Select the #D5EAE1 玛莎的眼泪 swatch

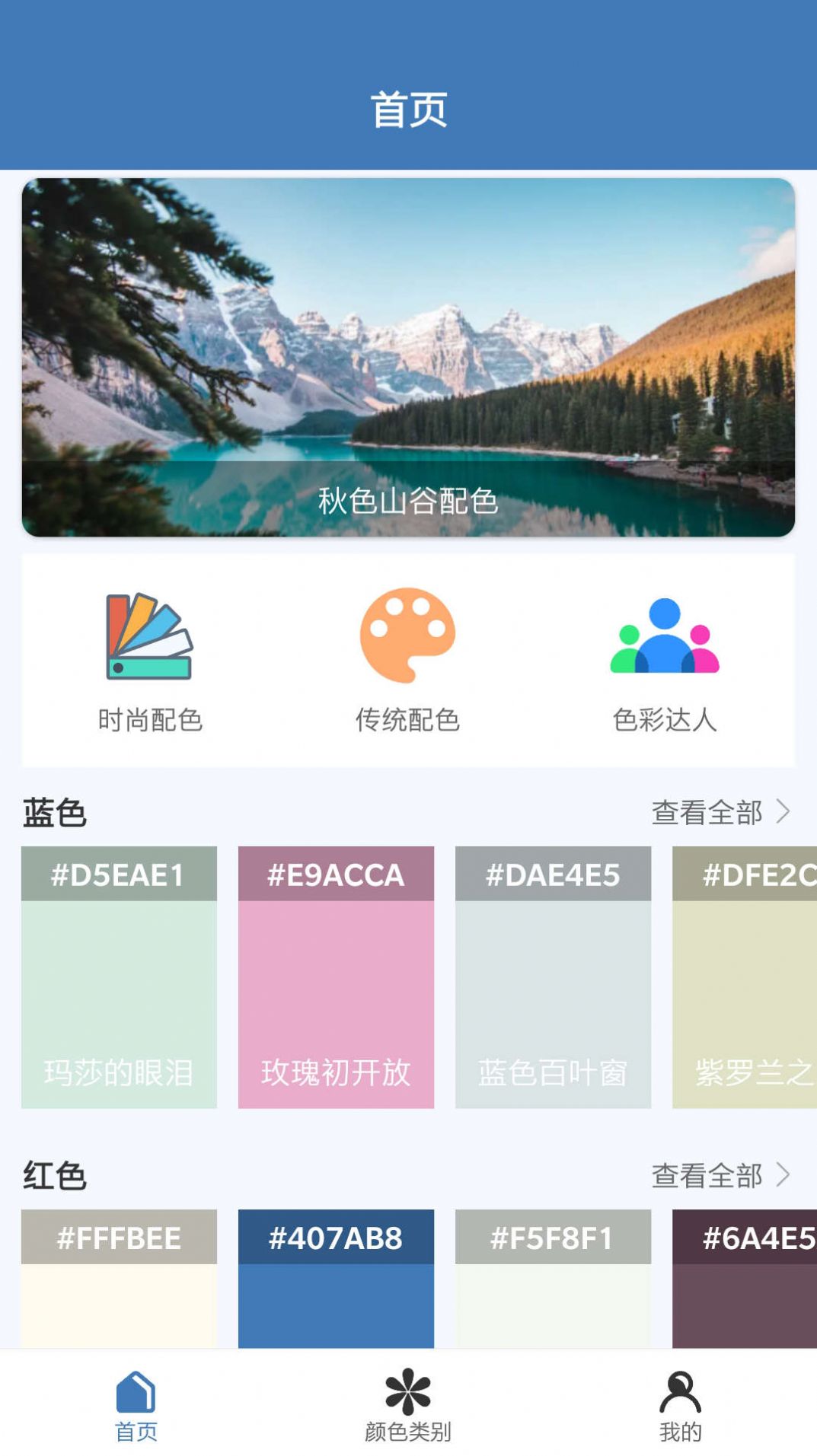coord(119,977)
